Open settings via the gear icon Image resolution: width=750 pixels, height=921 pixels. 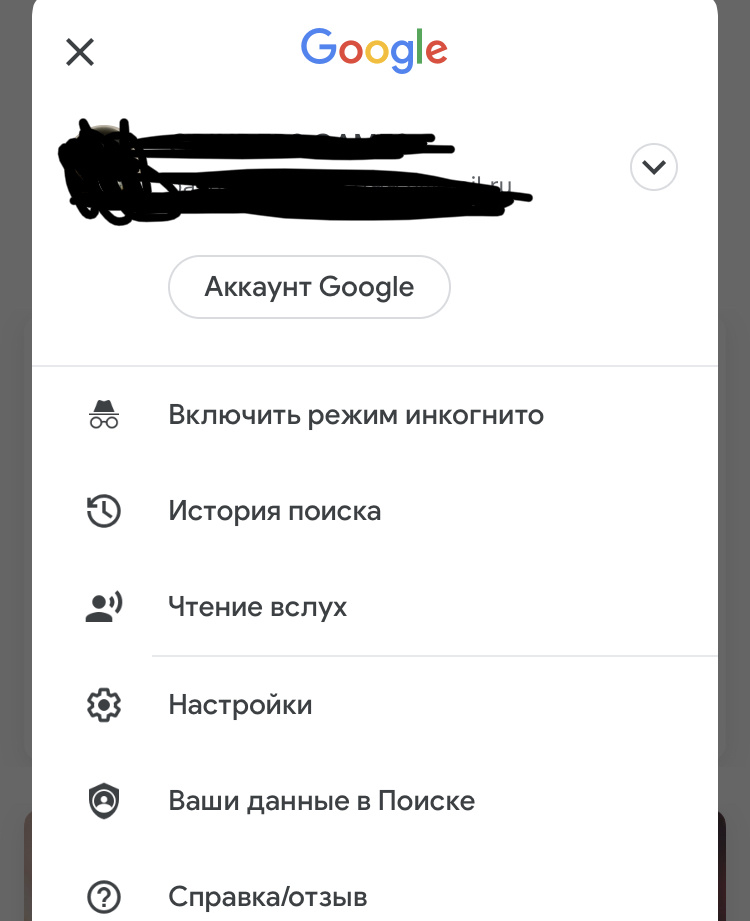tap(104, 704)
